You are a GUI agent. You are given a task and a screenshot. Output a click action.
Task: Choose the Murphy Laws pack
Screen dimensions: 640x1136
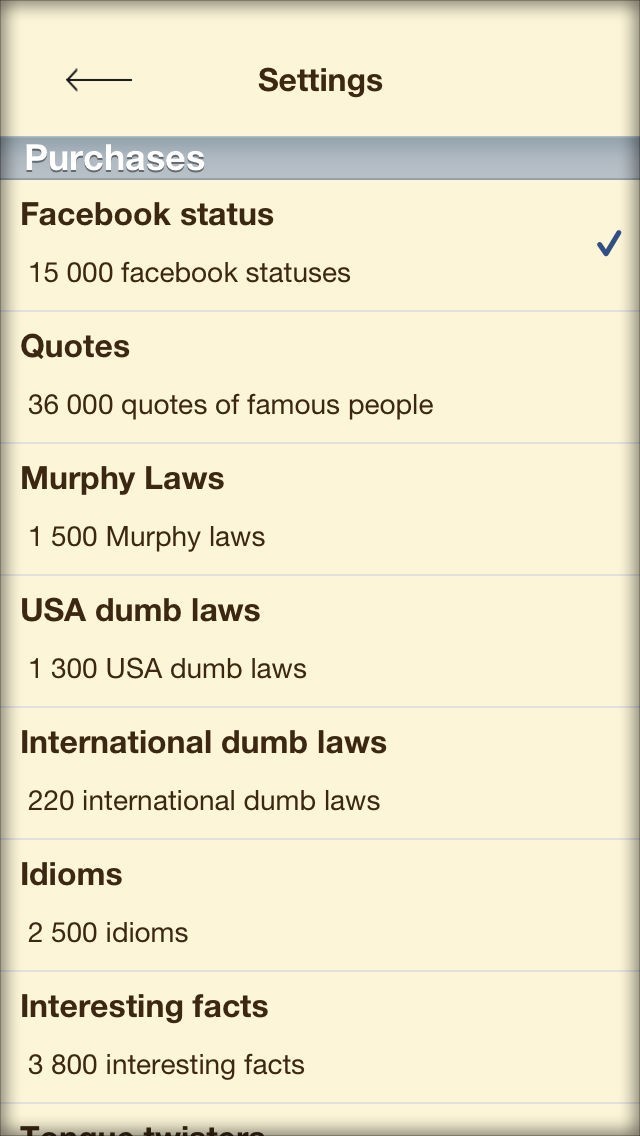pyautogui.click(x=320, y=508)
